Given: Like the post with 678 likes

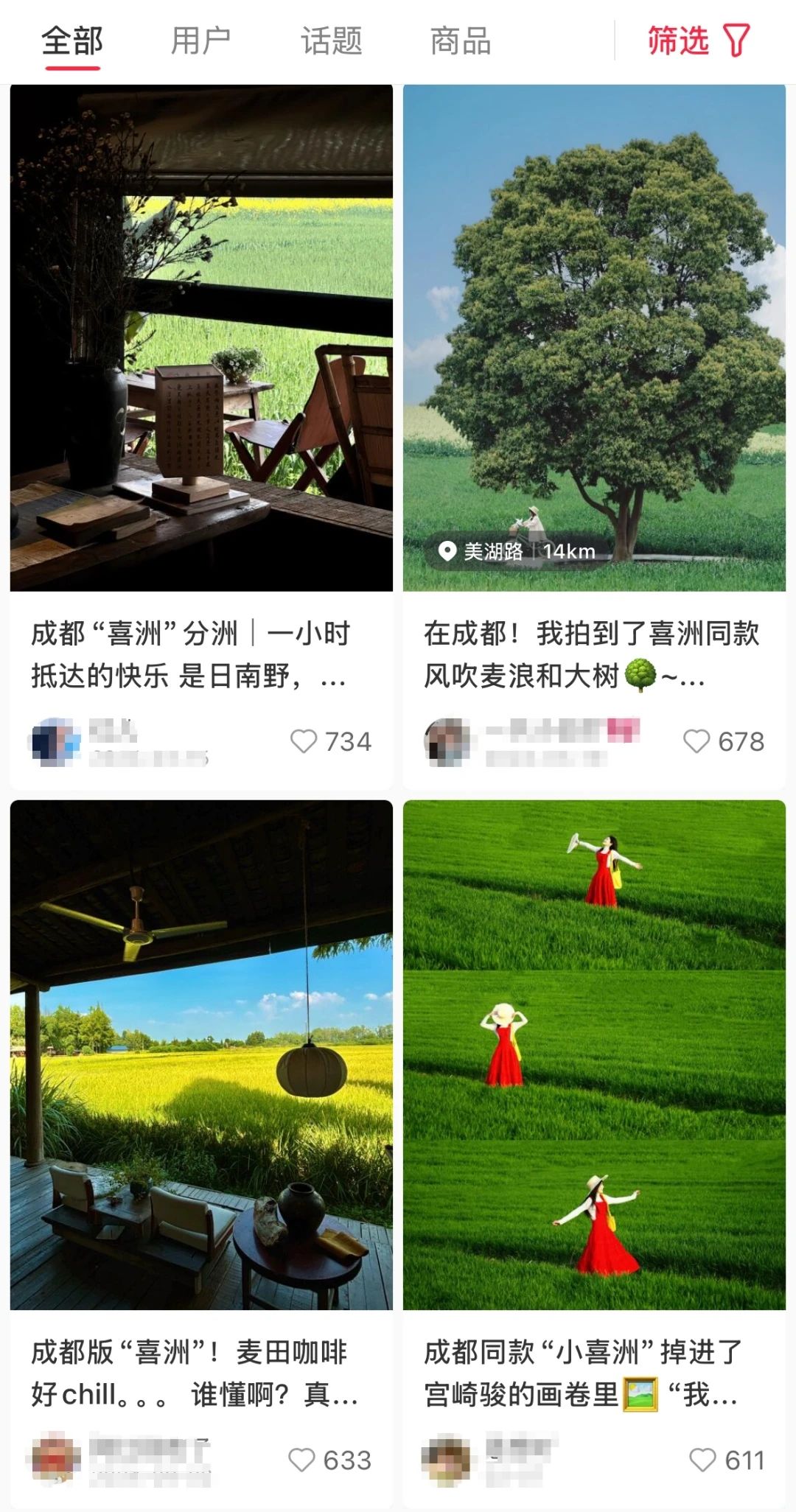Looking at the screenshot, I should [696, 741].
